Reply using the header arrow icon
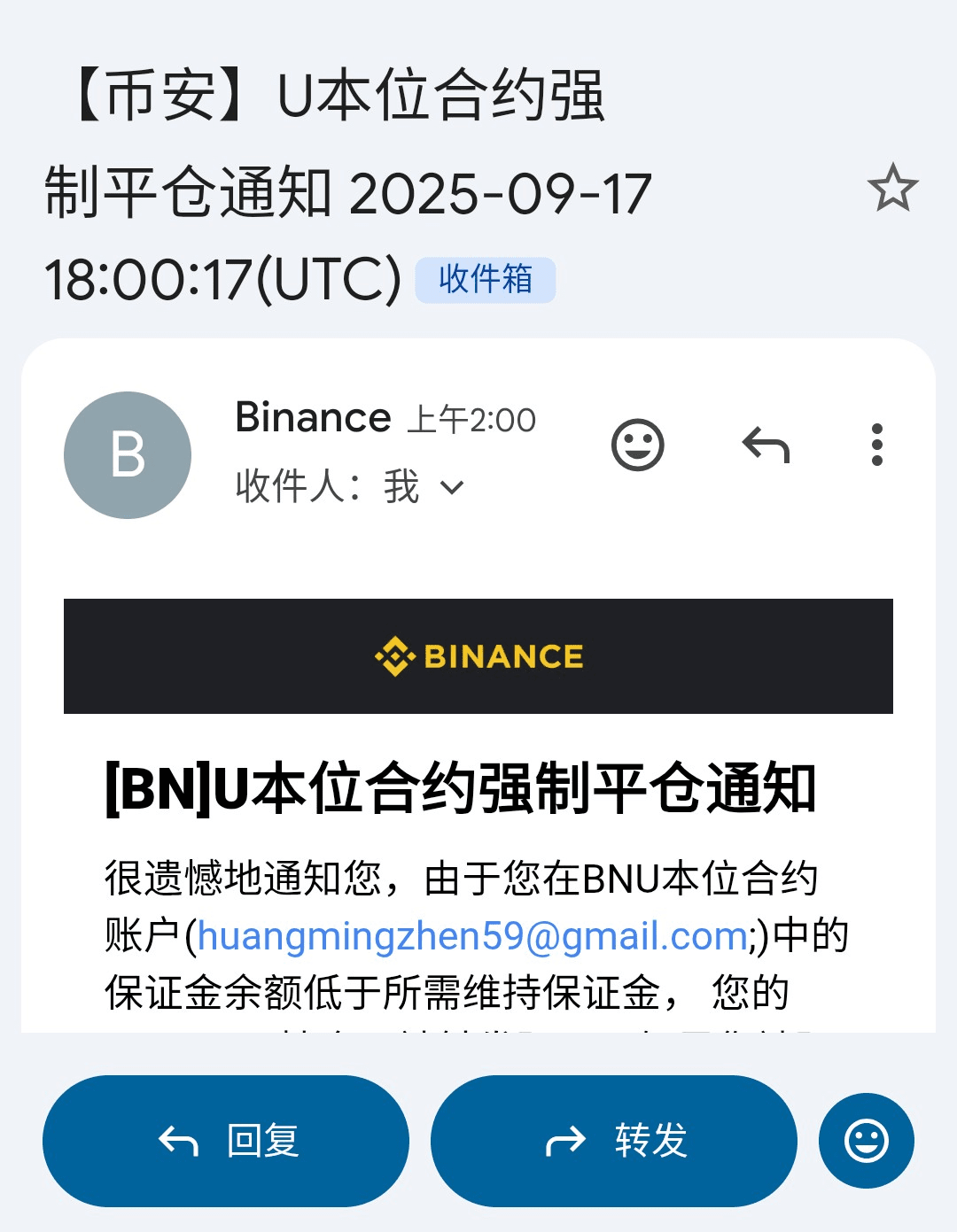The width and height of the screenshot is (957, 1232). [x=766, y=445]
